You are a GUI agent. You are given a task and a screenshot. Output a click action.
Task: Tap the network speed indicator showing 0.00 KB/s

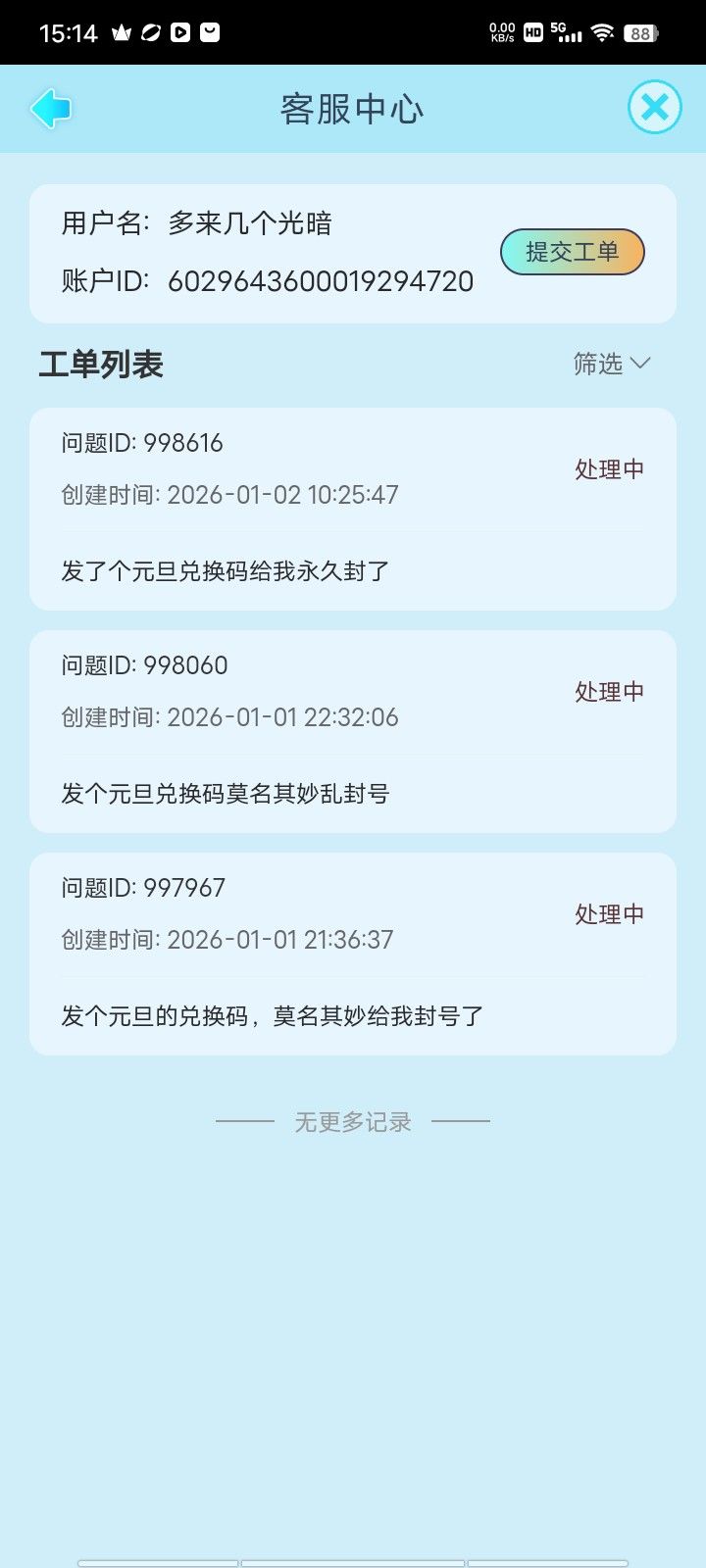click(x=501, y=31)
